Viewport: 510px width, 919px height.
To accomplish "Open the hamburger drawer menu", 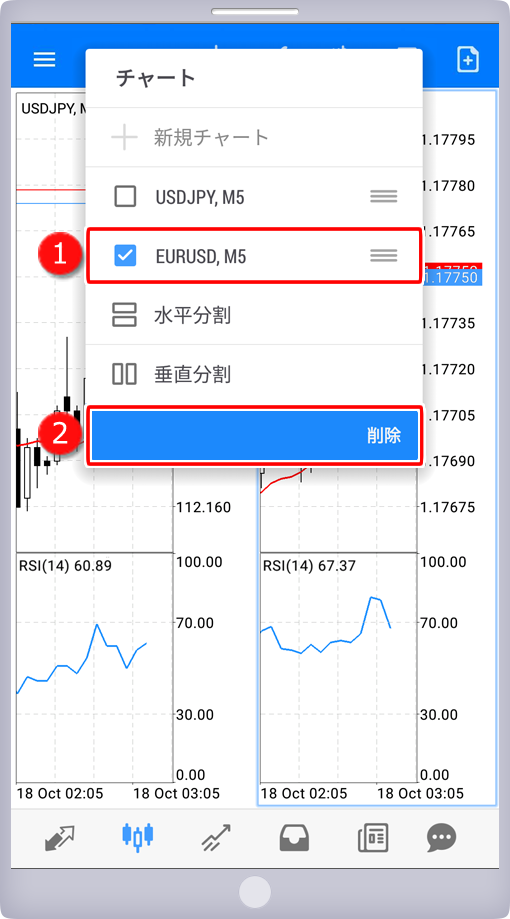I will (x=45, y=59).
